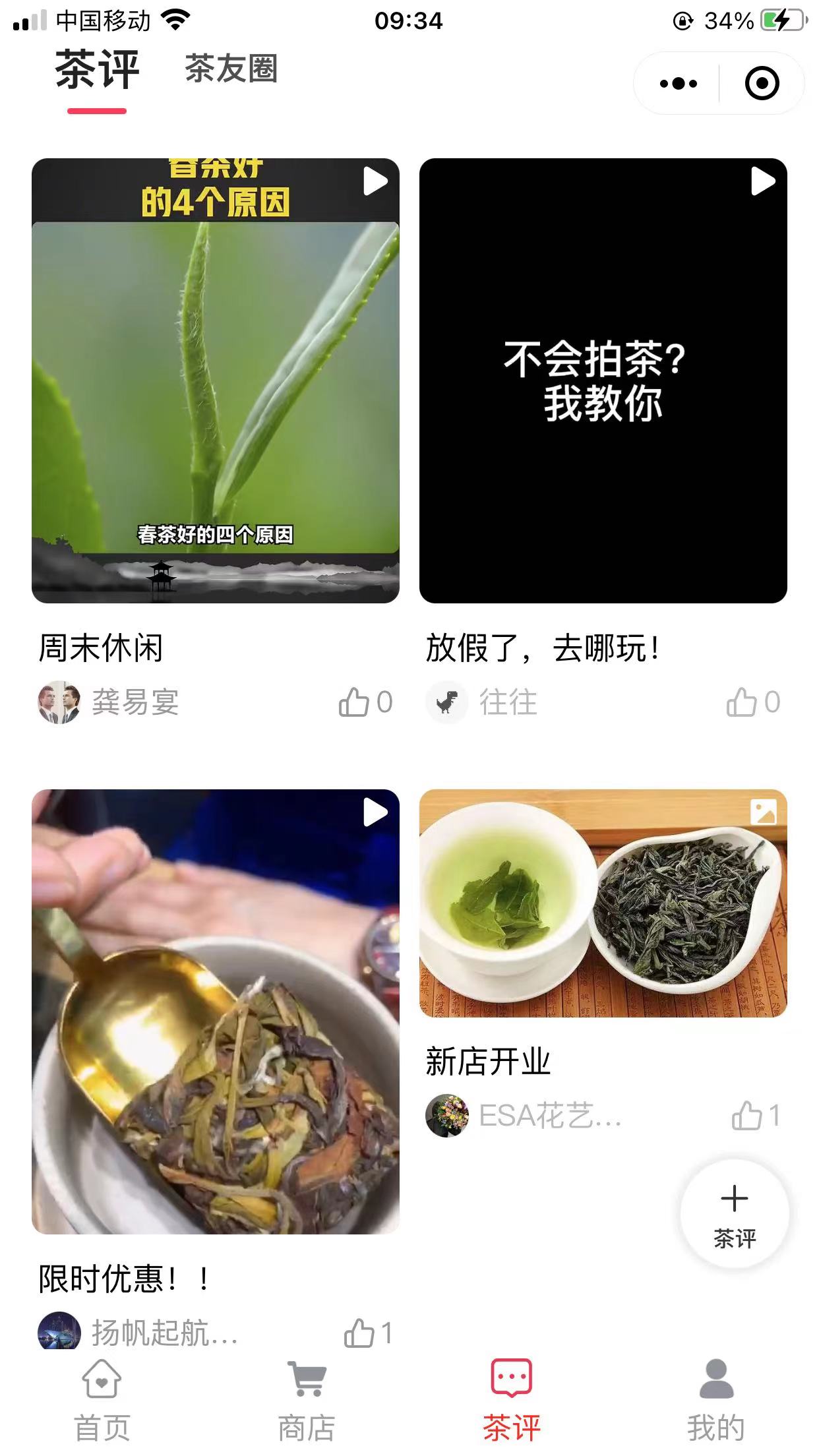
Task: Open the 新店开业 photo post
Action: pyautogui.click(x=603, y=903)
